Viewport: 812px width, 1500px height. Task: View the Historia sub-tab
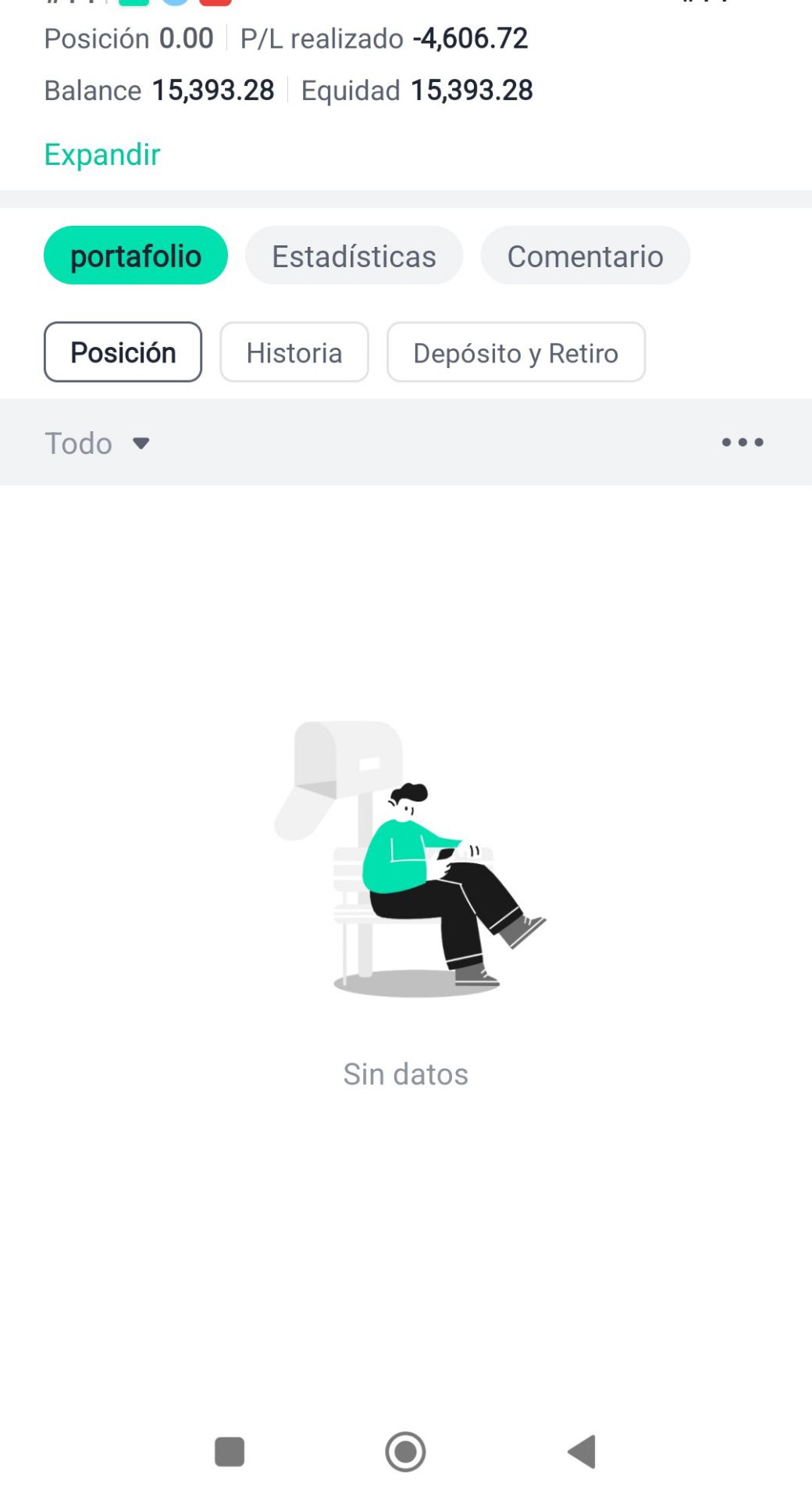pyautogui.click(x=294, y=352)
